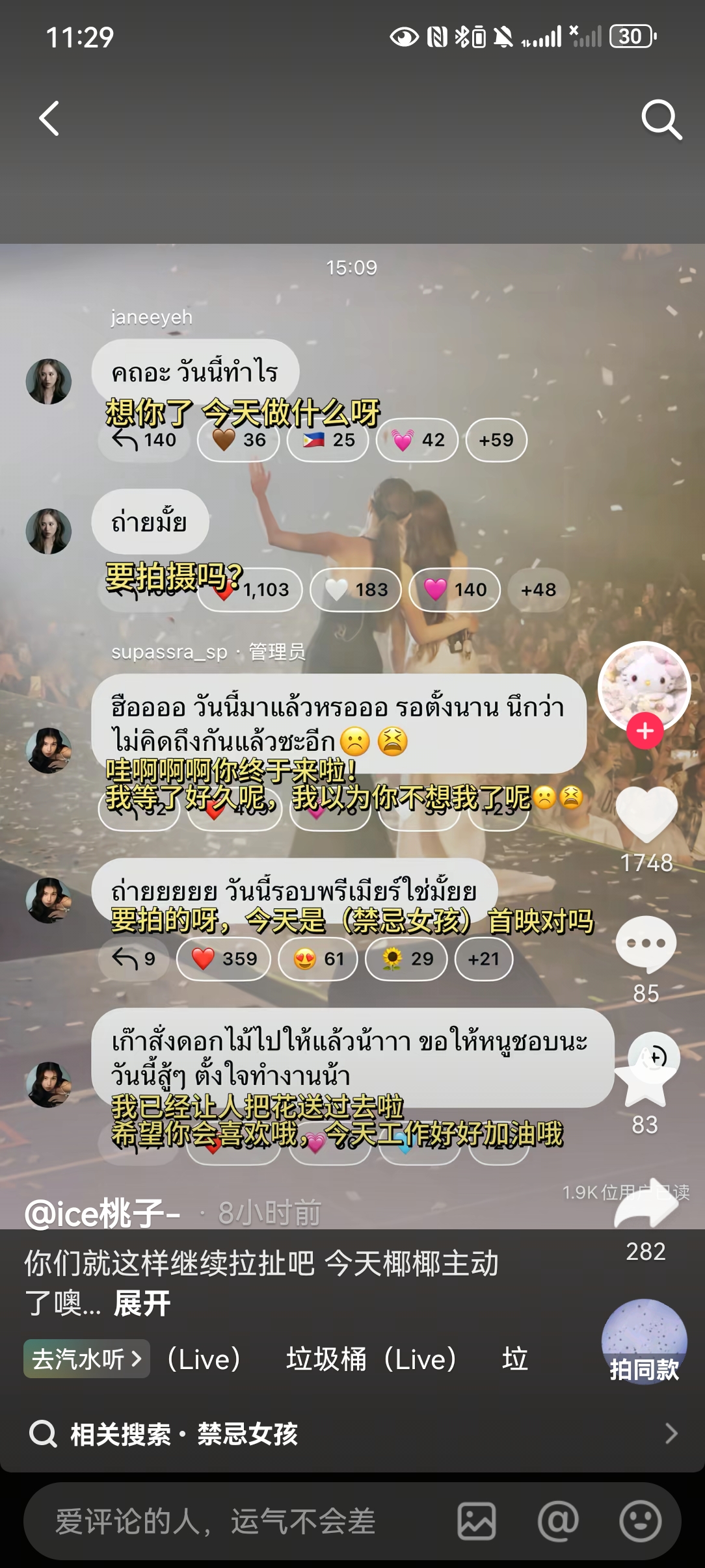Viewport: 705px width, 1568px height.
Task: Open the comments with 85 replies
Action: click(x=646, y=945)
